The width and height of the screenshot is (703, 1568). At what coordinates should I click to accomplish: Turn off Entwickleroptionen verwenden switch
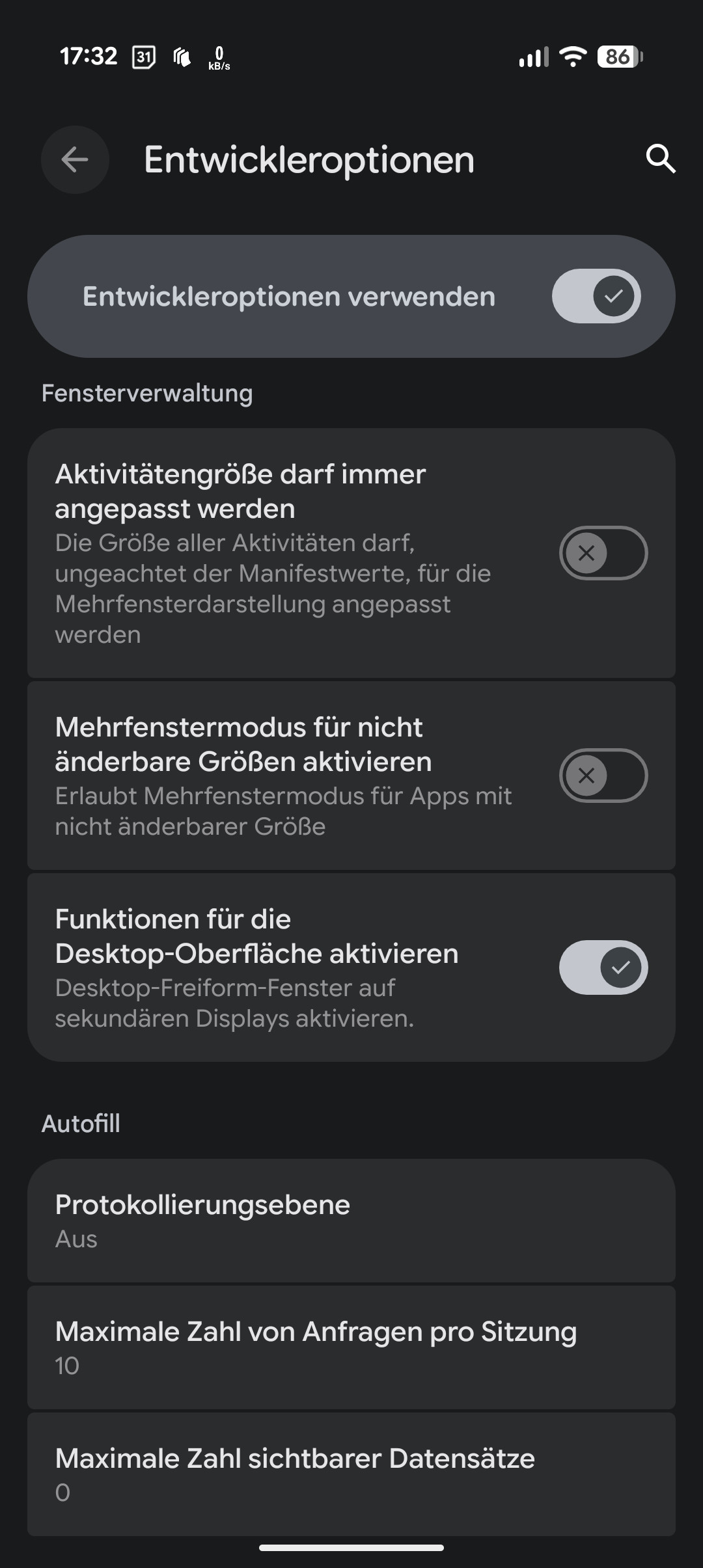(x=596, y=296)
